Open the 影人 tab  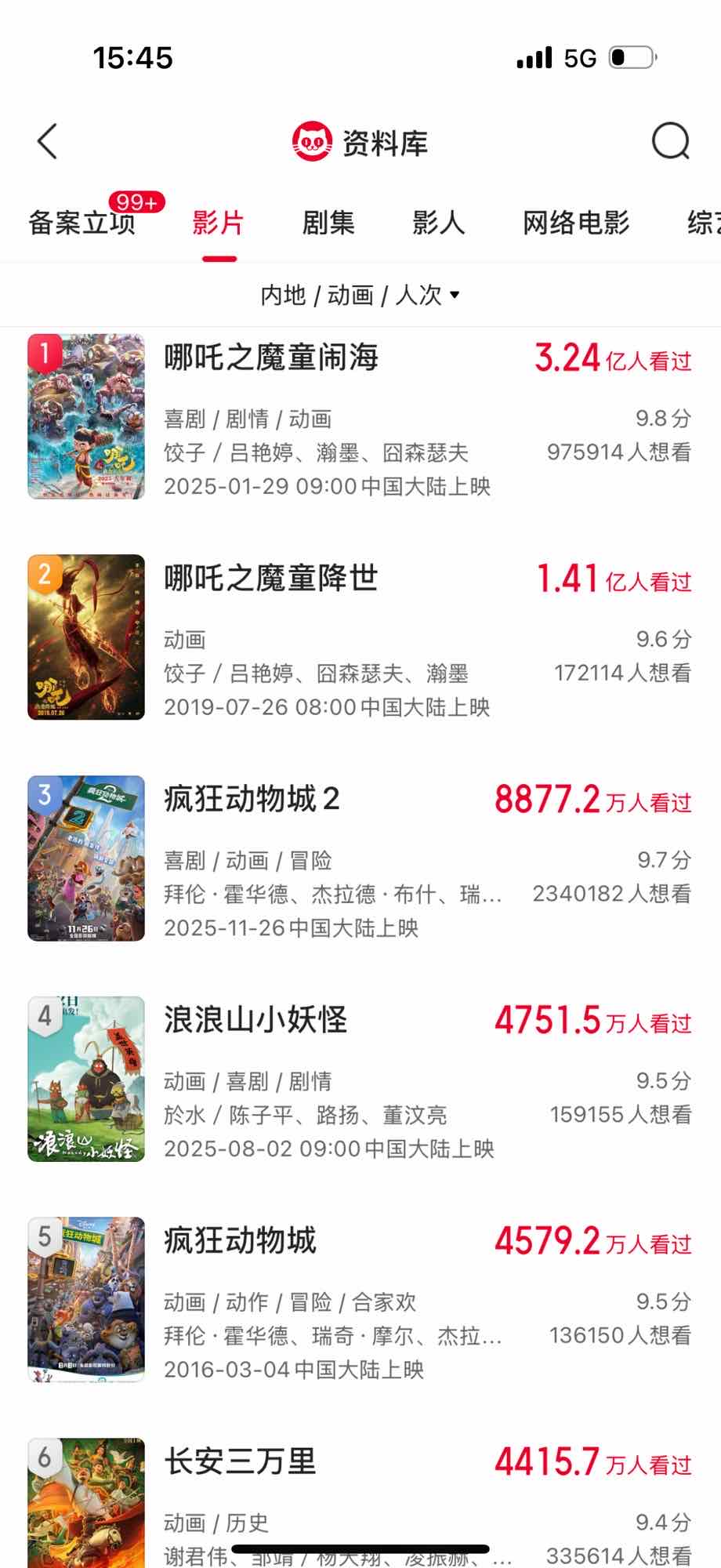coord(438,223)
